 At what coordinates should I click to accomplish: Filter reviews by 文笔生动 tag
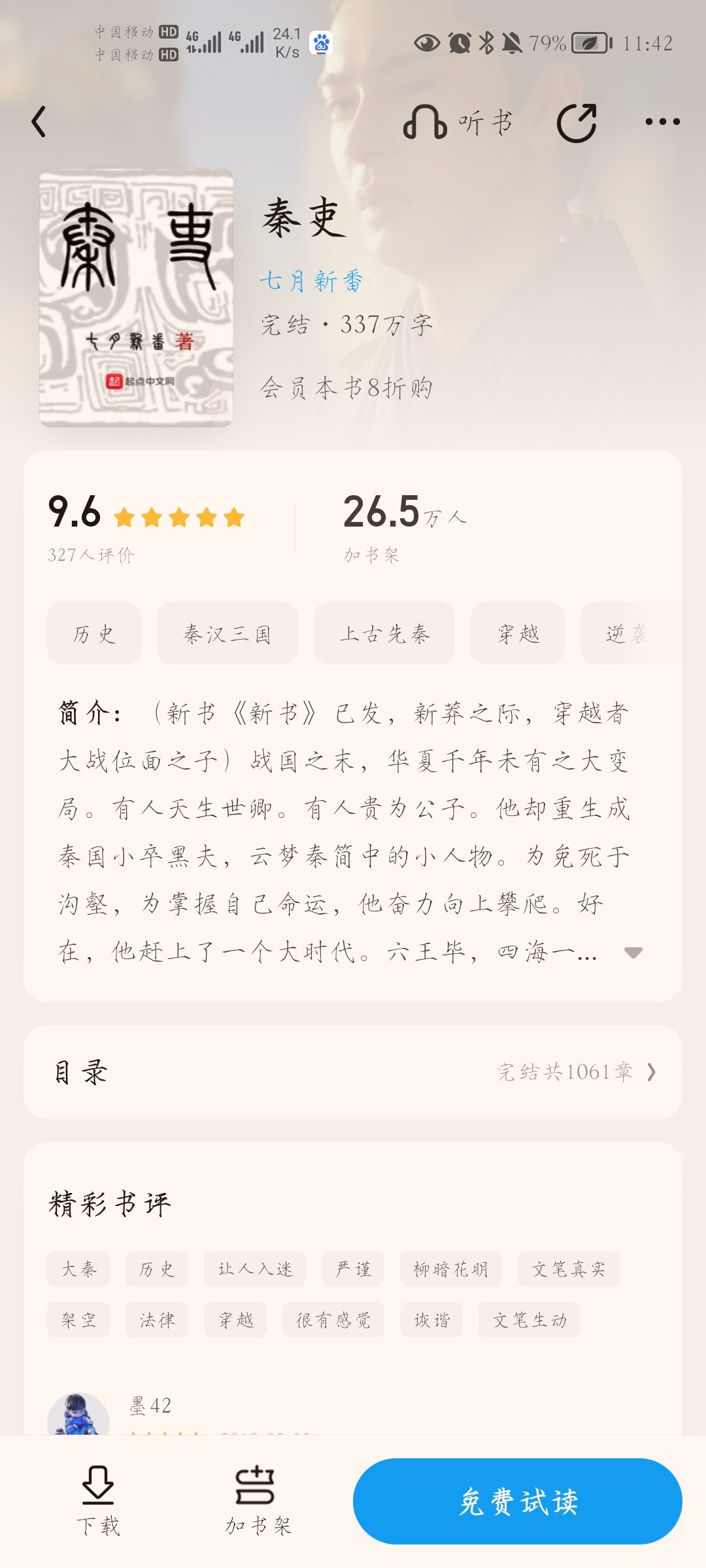coord(529,1320)
